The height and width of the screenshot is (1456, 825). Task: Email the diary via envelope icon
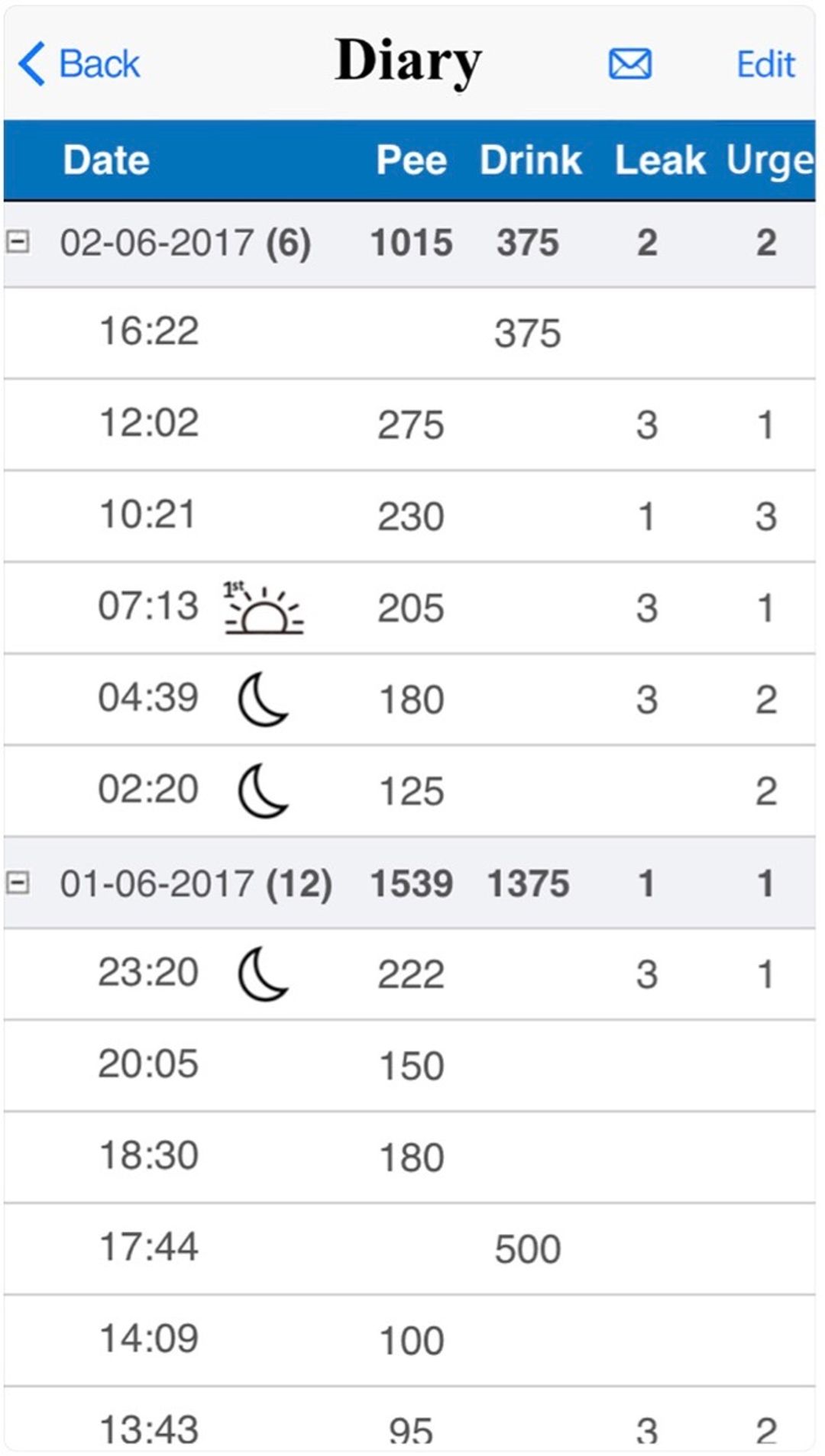(629, 64)
